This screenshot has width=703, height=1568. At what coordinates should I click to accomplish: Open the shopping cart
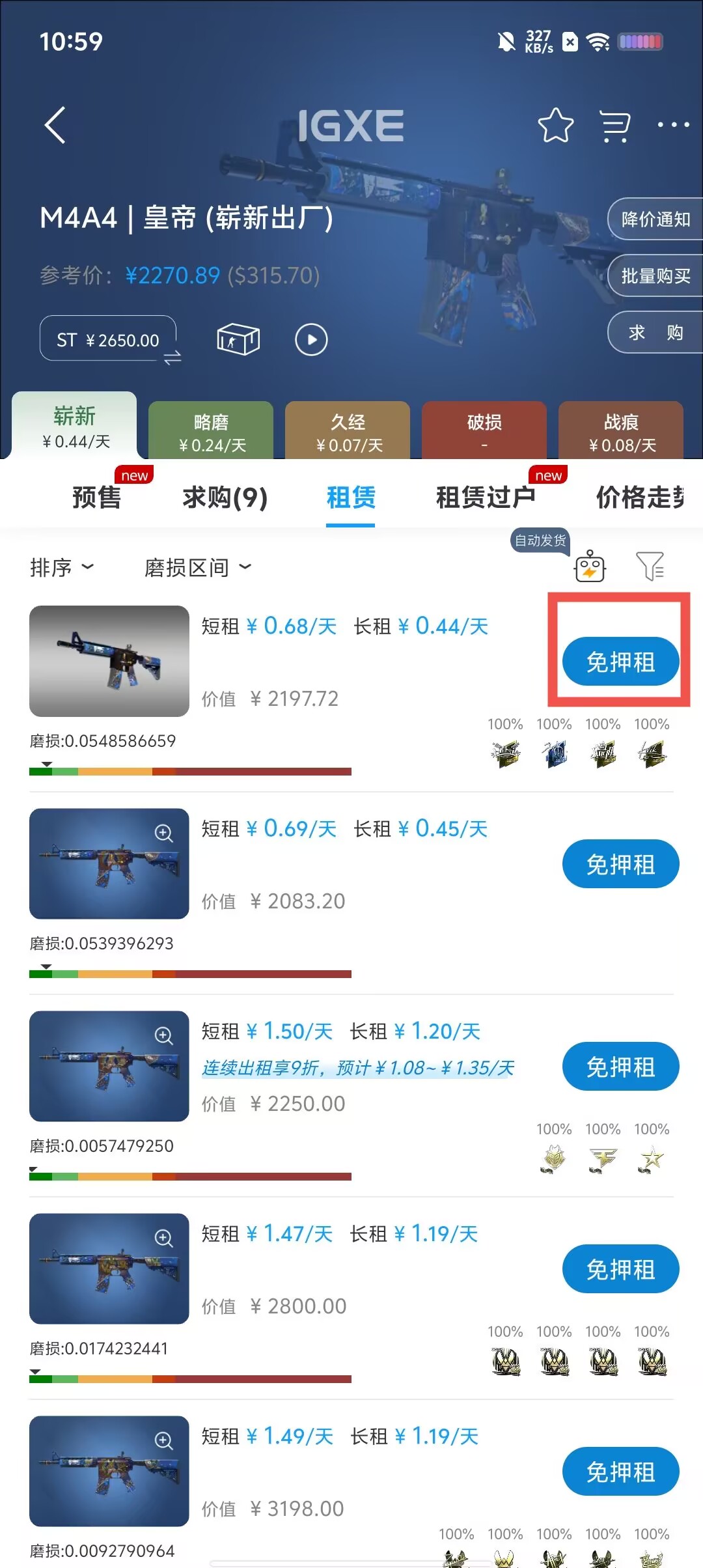coord(614,125)
